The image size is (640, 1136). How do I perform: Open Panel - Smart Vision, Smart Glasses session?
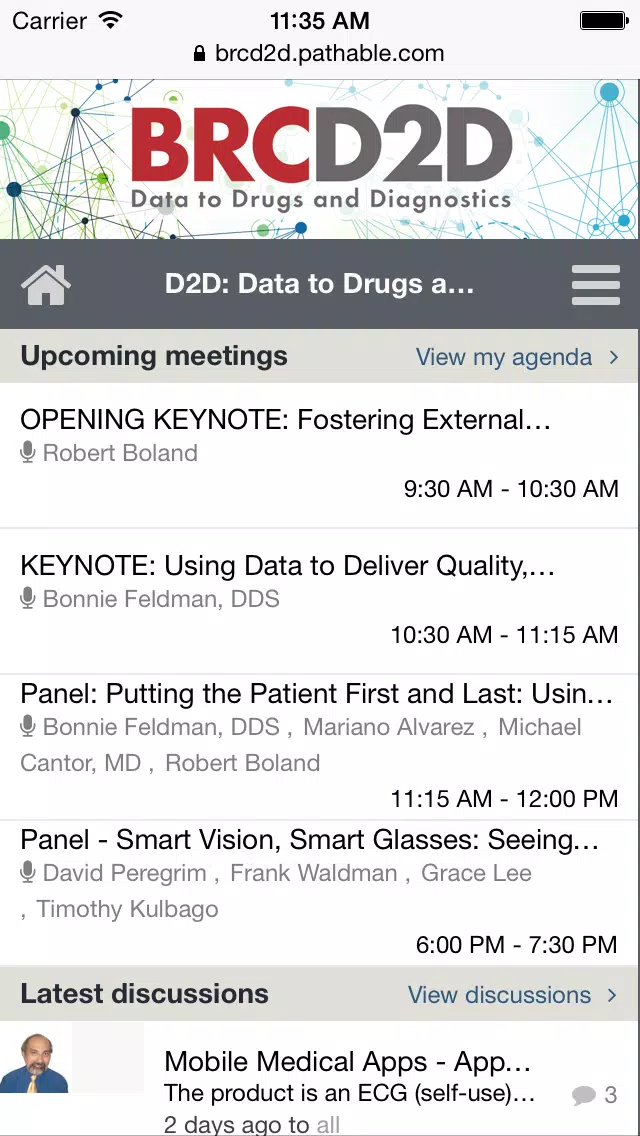coord(320,893)
